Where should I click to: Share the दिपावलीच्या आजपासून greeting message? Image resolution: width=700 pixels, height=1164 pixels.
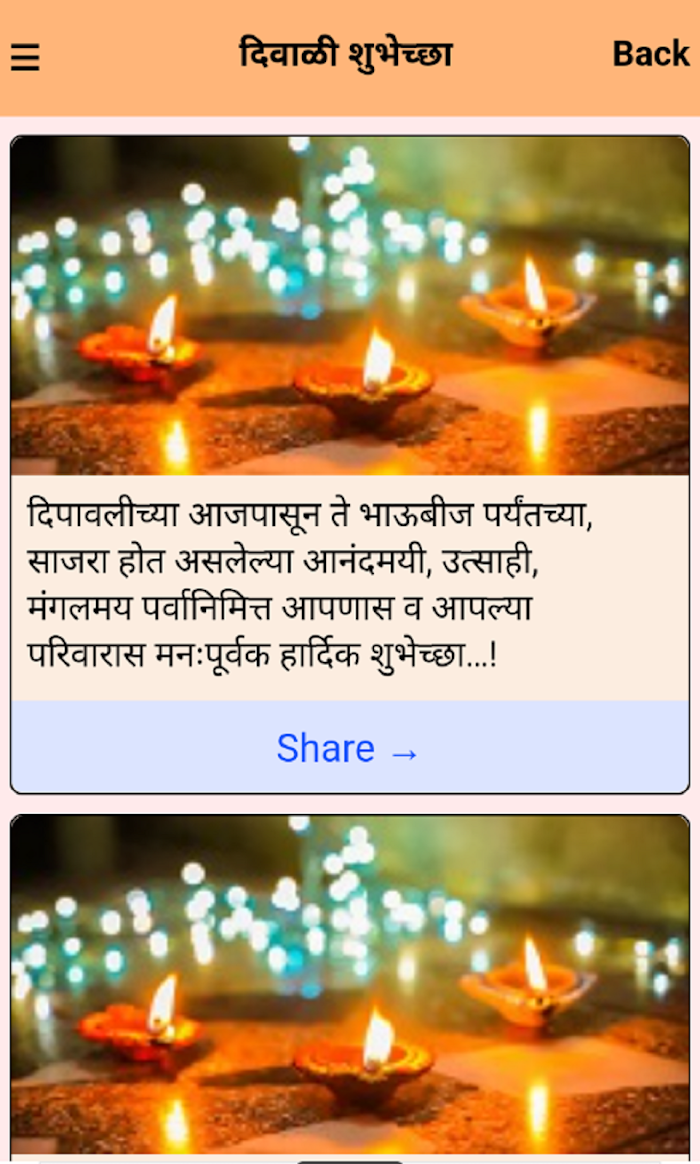(x=350, y=747)
